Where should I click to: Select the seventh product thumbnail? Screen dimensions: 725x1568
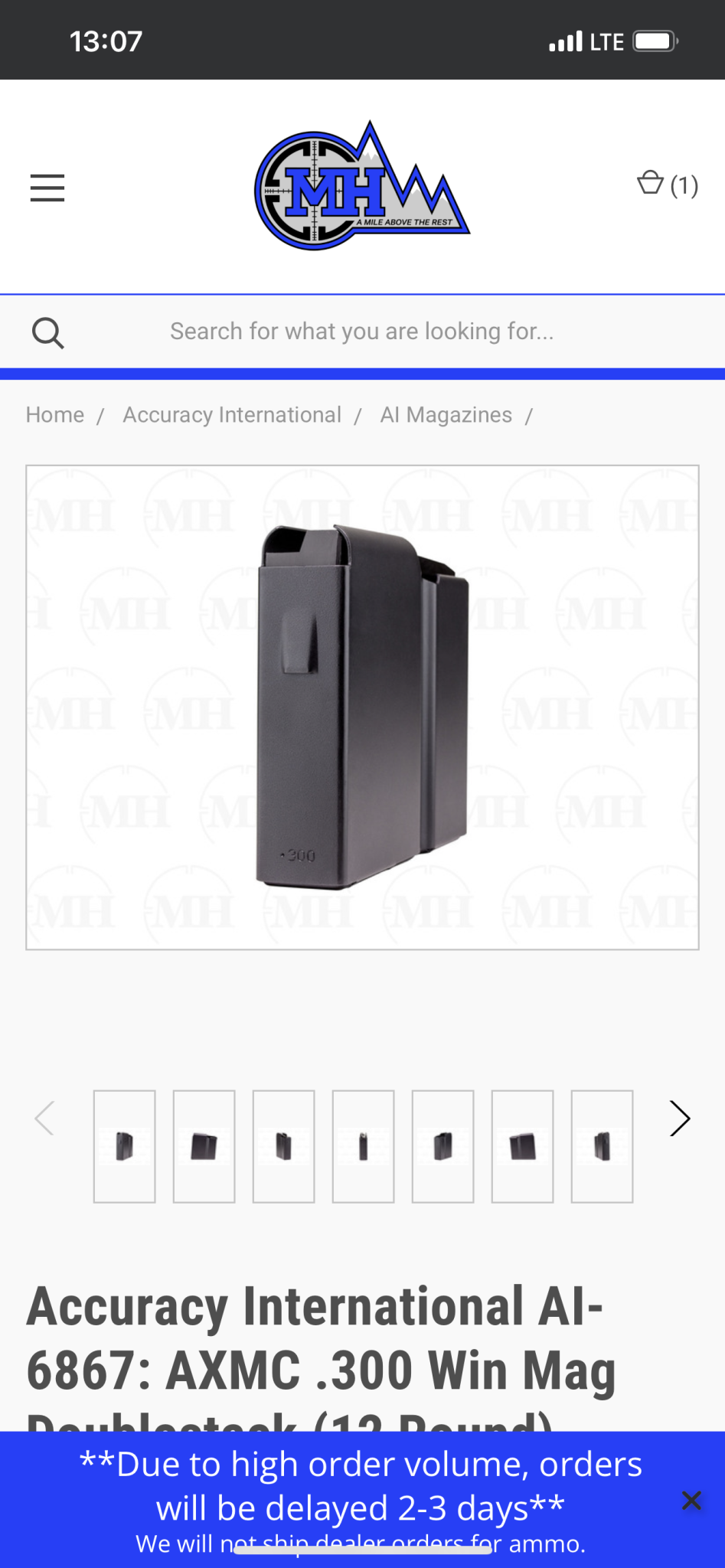tap(603, 1146)
